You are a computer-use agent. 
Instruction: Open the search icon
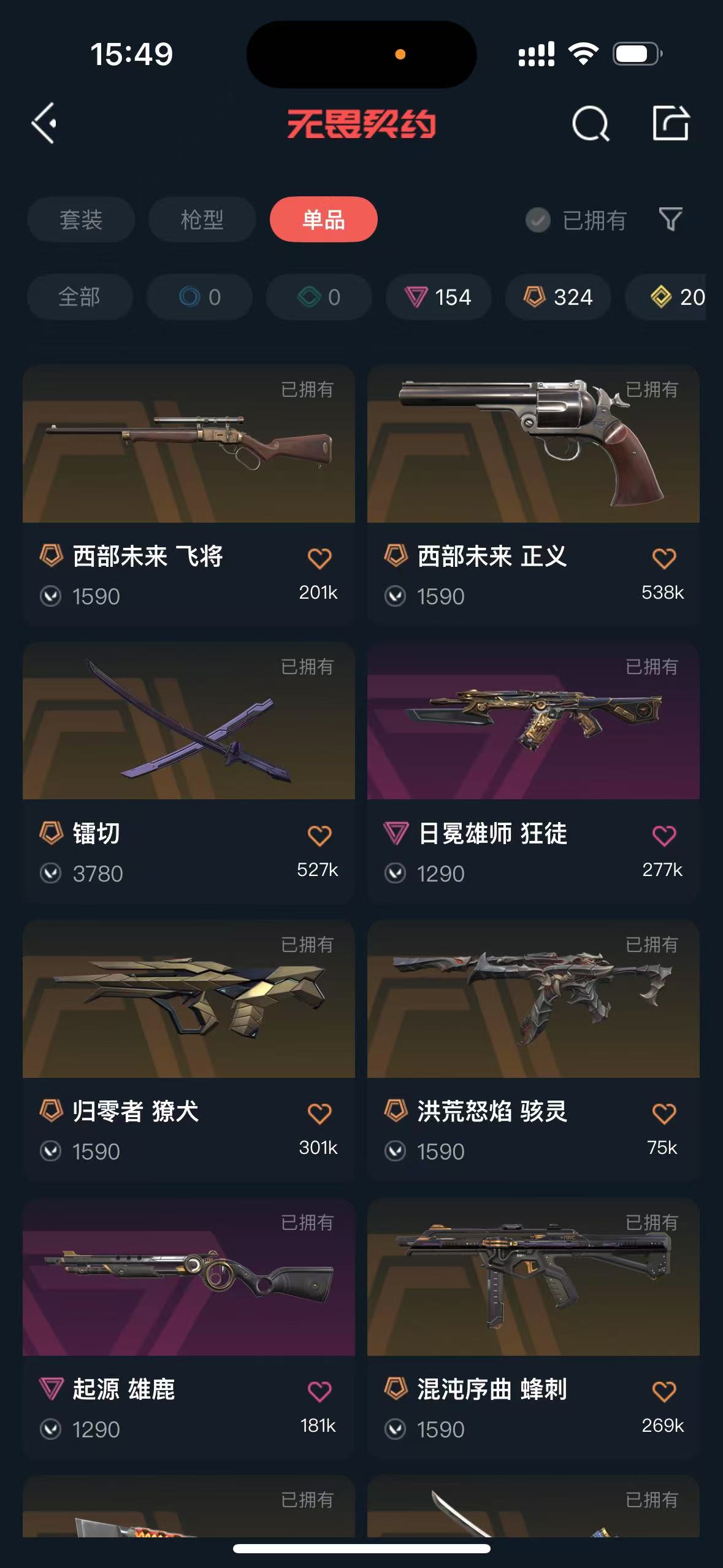pos(591,123)
